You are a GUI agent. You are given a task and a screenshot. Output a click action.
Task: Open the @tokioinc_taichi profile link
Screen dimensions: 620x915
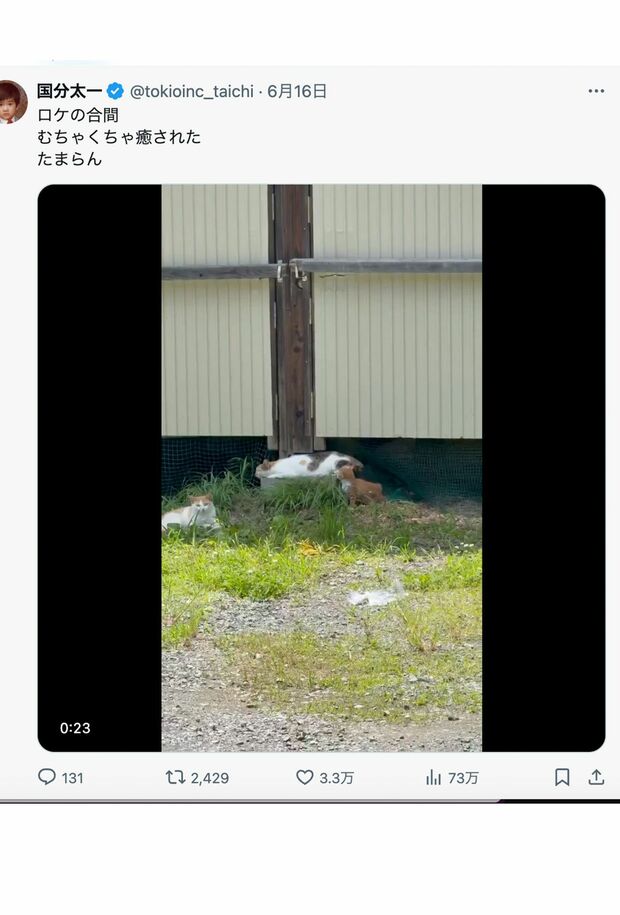point(191,91)
